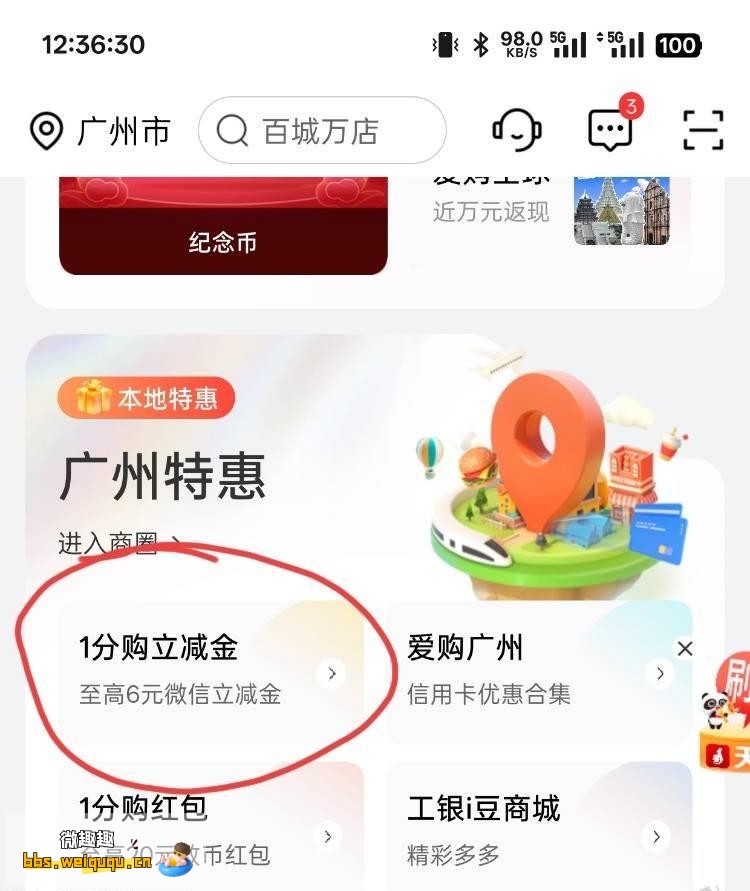This screenshot has height=891, width=750.
Task: Expand the 爱购广州 chevron arrow
Action: tap(660, 674)
